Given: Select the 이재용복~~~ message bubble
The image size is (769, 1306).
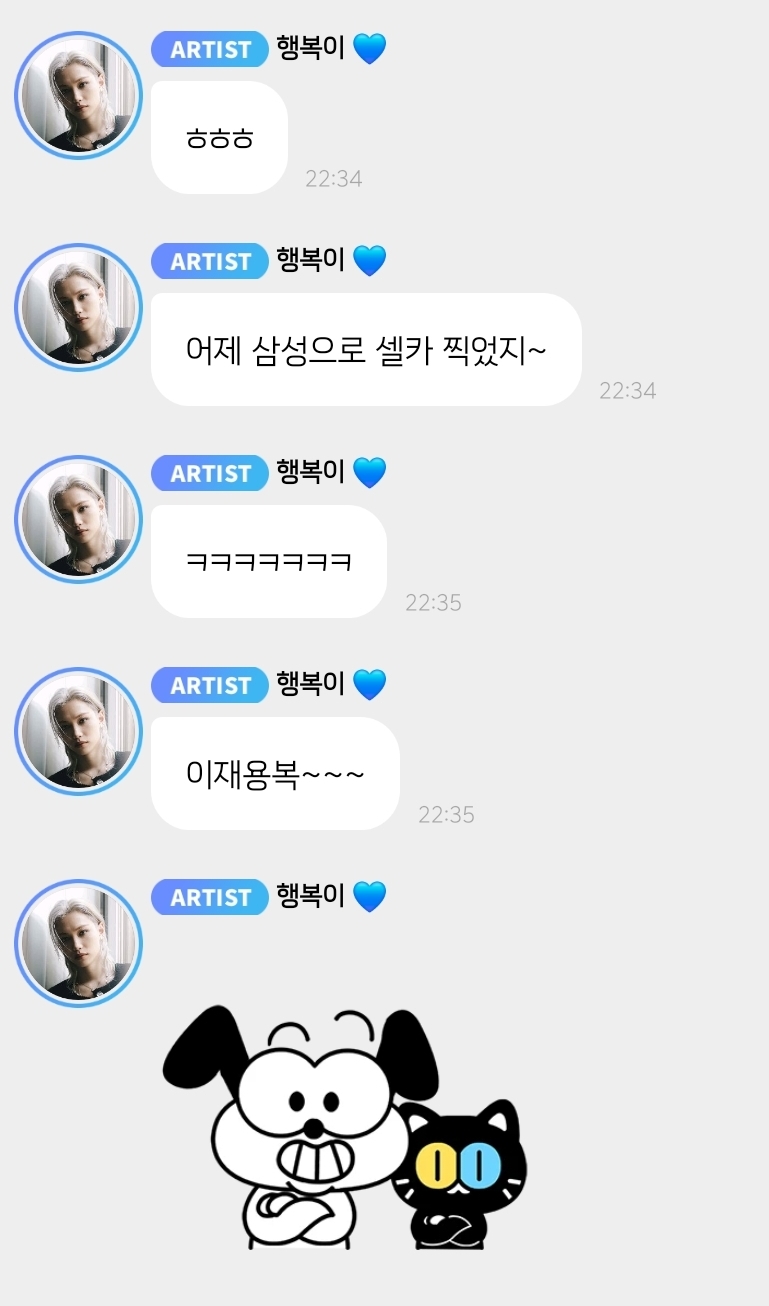Looking at the screenshot, I should (x=275, y=774).
